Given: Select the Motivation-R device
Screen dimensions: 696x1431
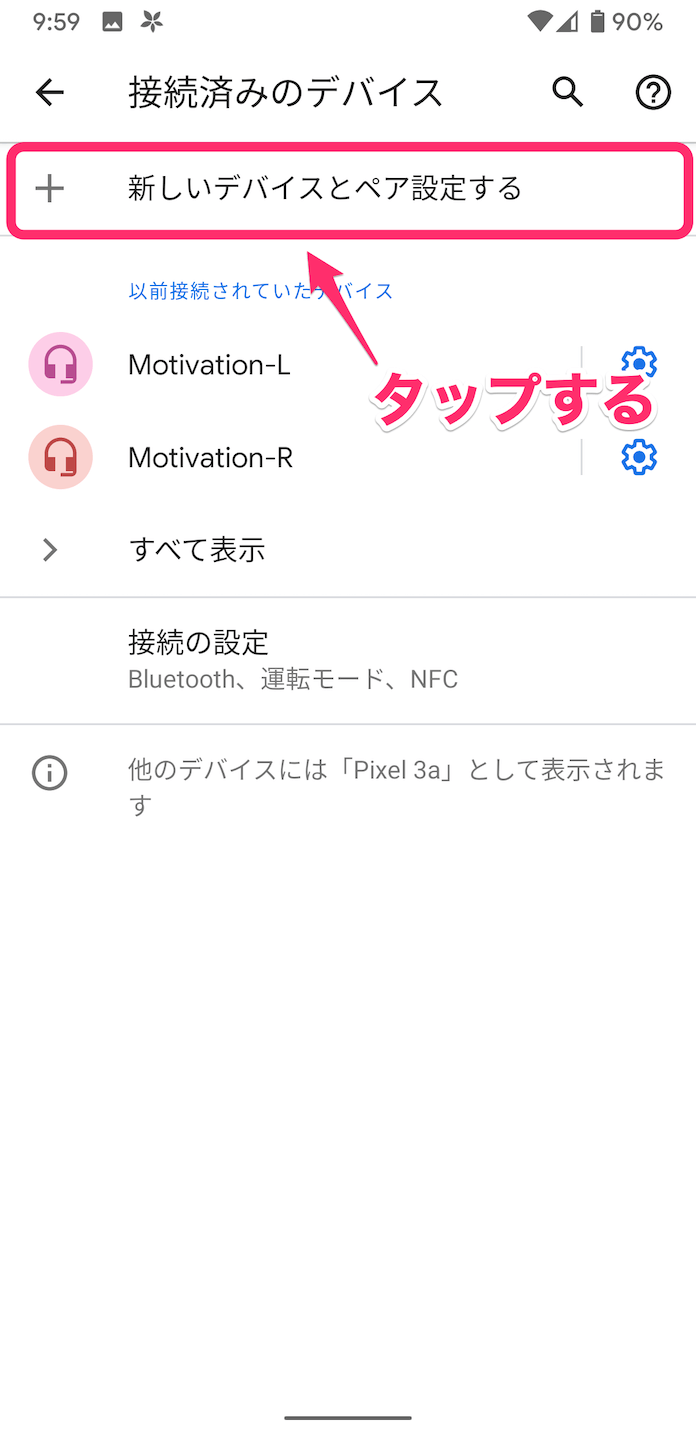Looking at the screenshot, I should pos(290,457).
